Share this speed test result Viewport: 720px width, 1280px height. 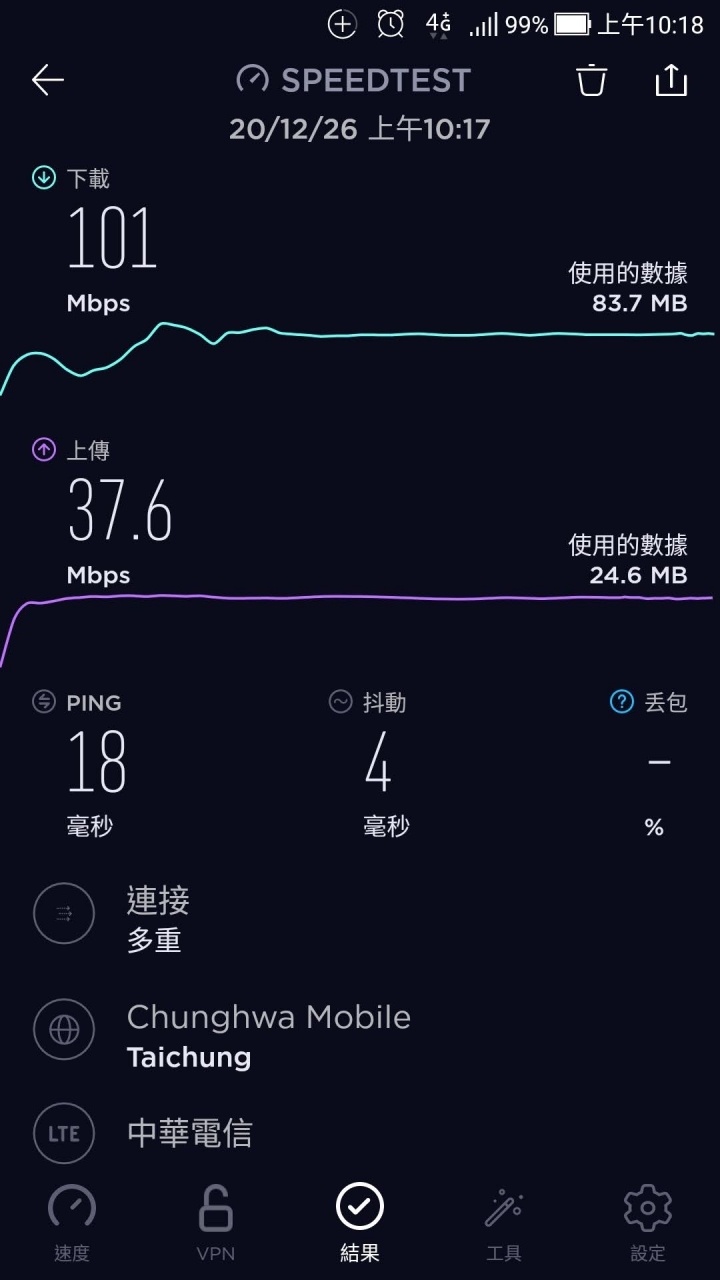[x=671, y=80]
